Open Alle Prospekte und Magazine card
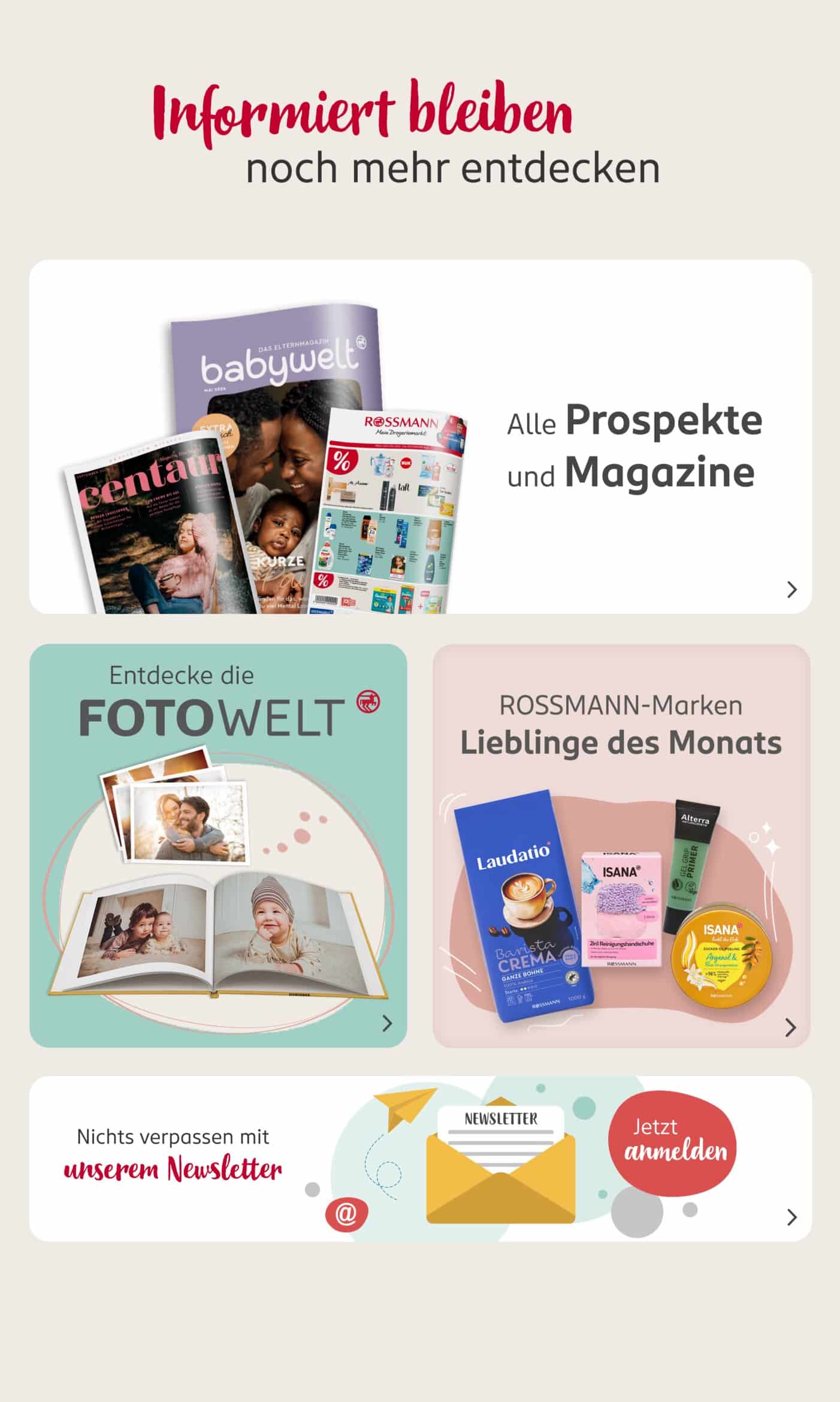 coord(420,436)
